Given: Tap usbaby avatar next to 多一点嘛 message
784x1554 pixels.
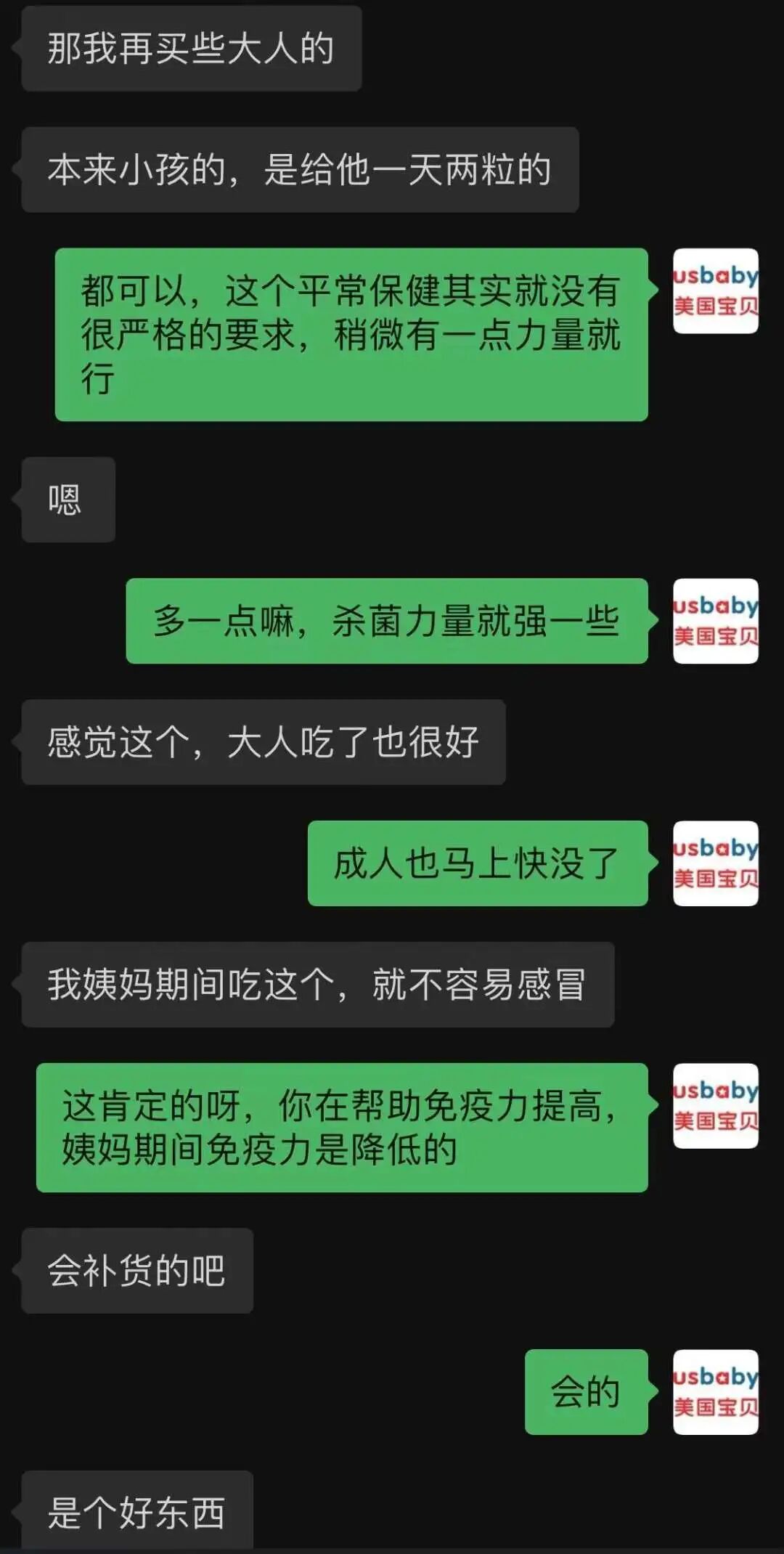Looking at the screenshot, I should coord(716,621).
